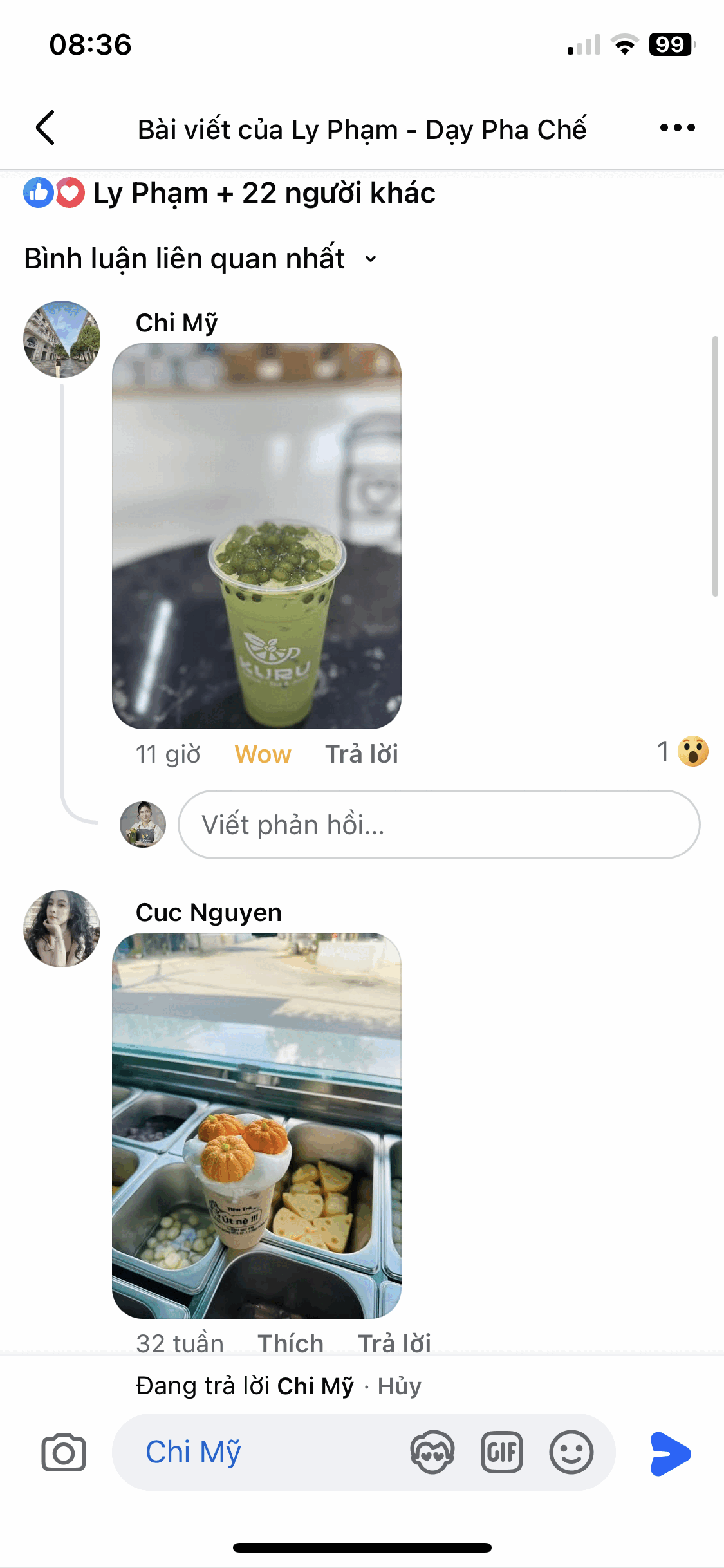Send the comment with the blue arrow

[670, 1453]
